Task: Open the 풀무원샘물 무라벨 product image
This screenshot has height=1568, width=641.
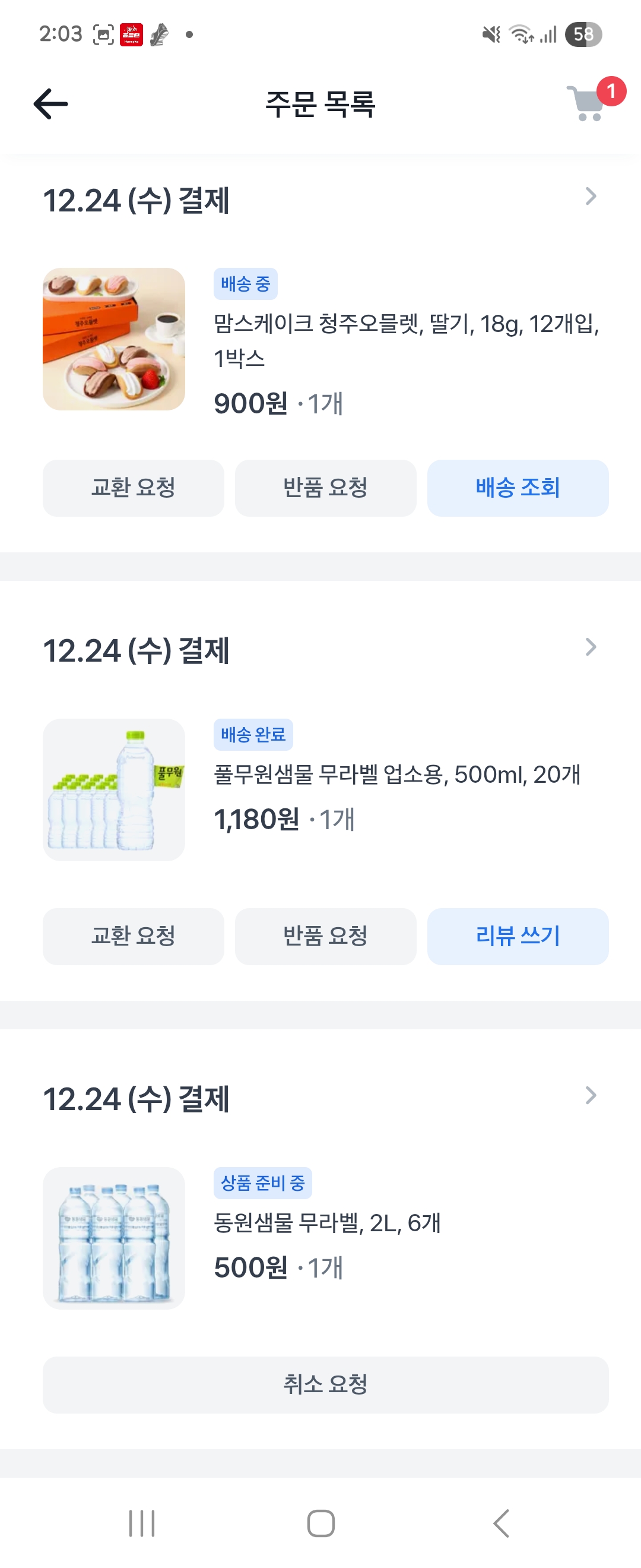Action: point(114,789)
